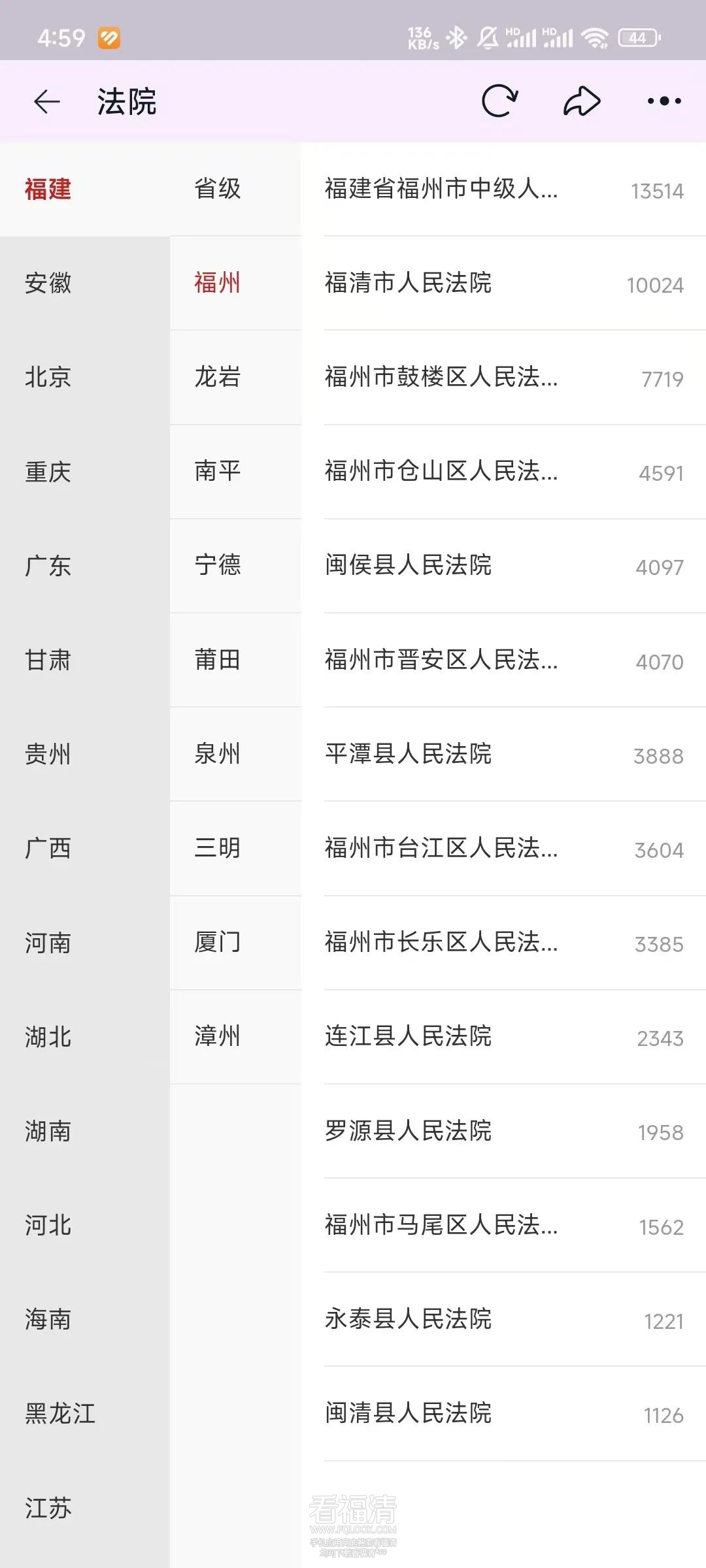View 平潭县人民法院 details

click(x=503, y=754)
